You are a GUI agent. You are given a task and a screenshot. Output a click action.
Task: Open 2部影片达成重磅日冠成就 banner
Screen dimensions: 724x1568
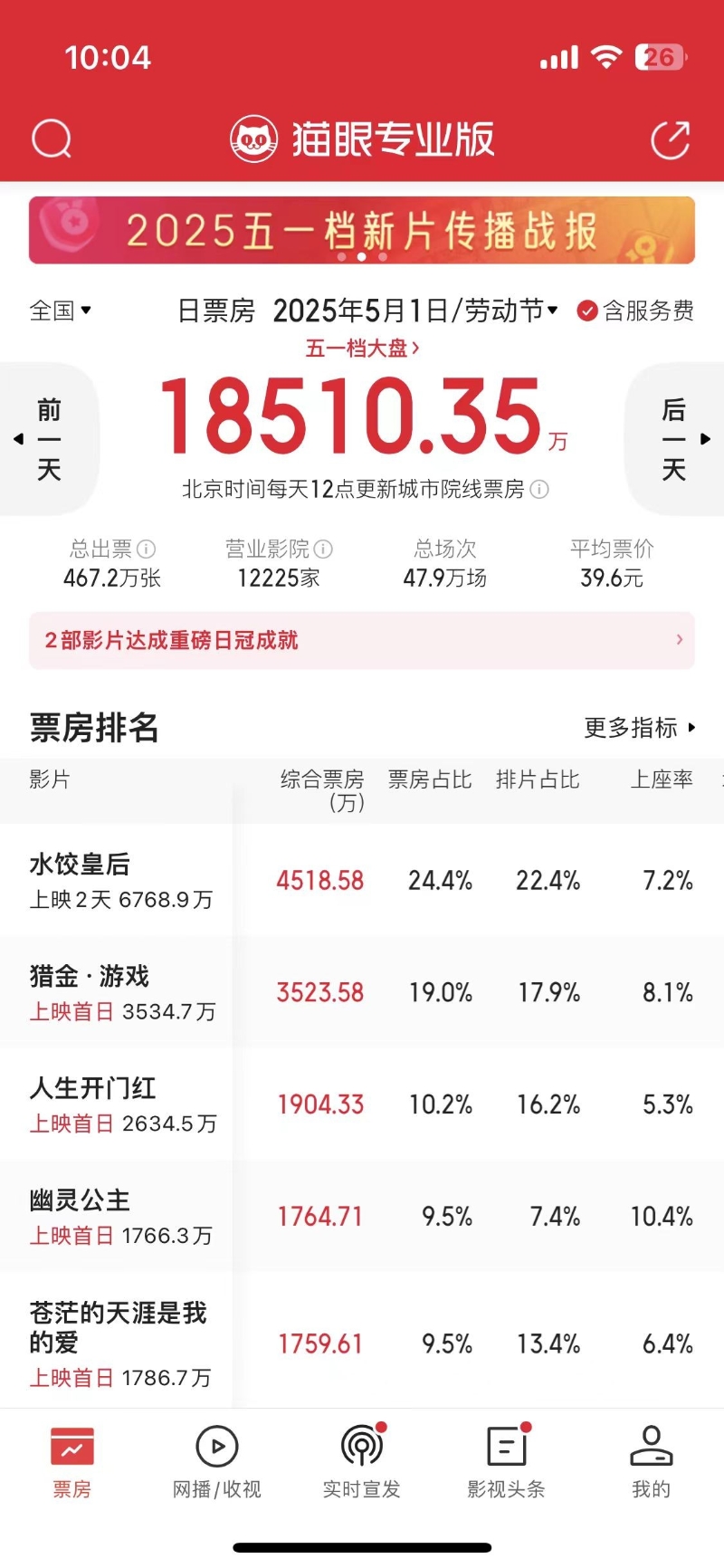point(362,640)
